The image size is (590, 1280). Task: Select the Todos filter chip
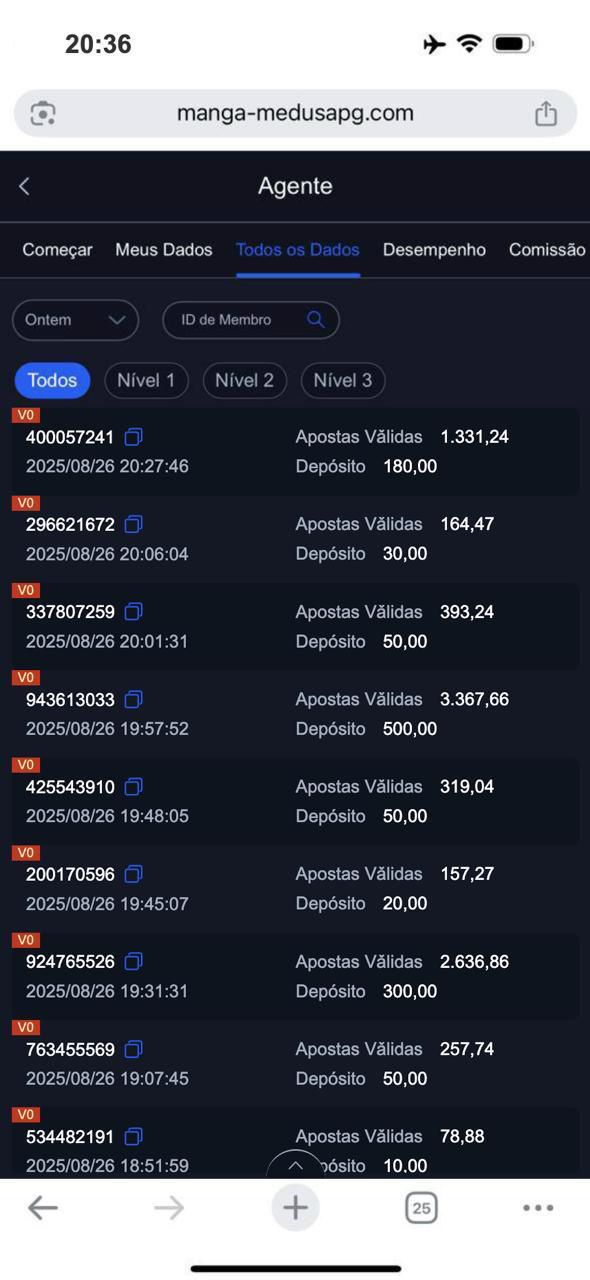pos(52,380)
